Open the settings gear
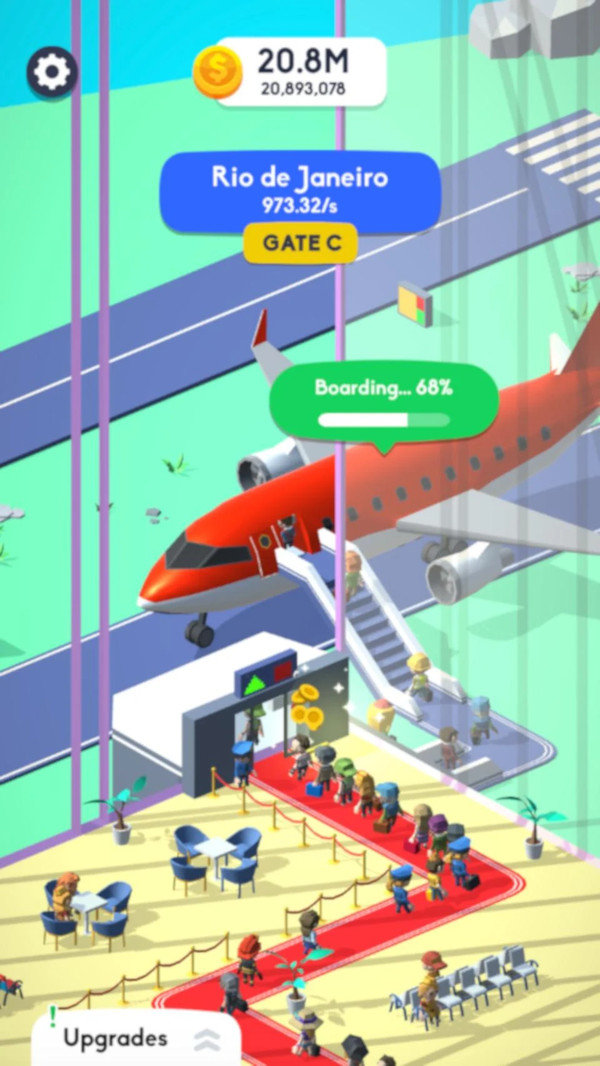Viewport: 600px width, 1066px height. click(52, 72)
